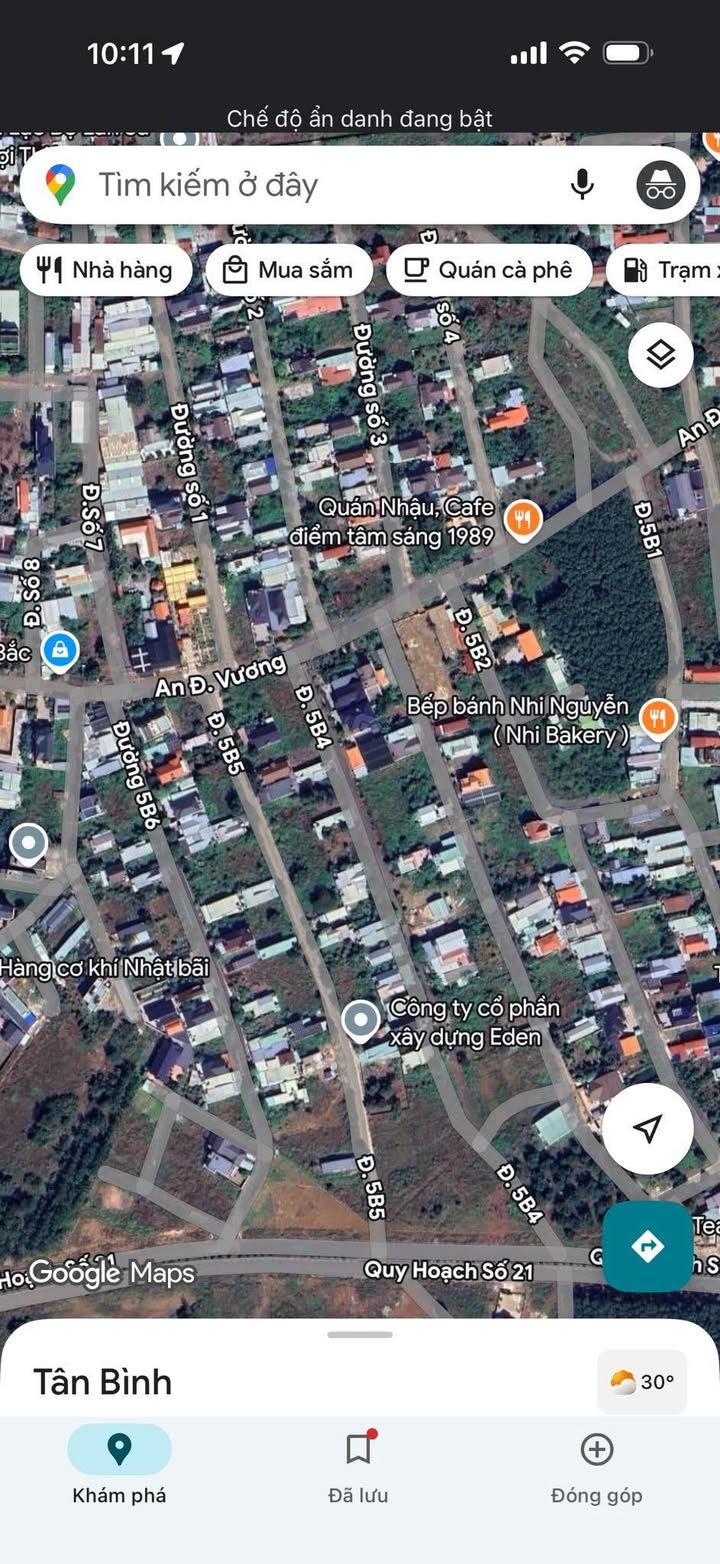This screenshot has height=1564, width=720.
Task: Open the map layers button
Action: (660, 355)
